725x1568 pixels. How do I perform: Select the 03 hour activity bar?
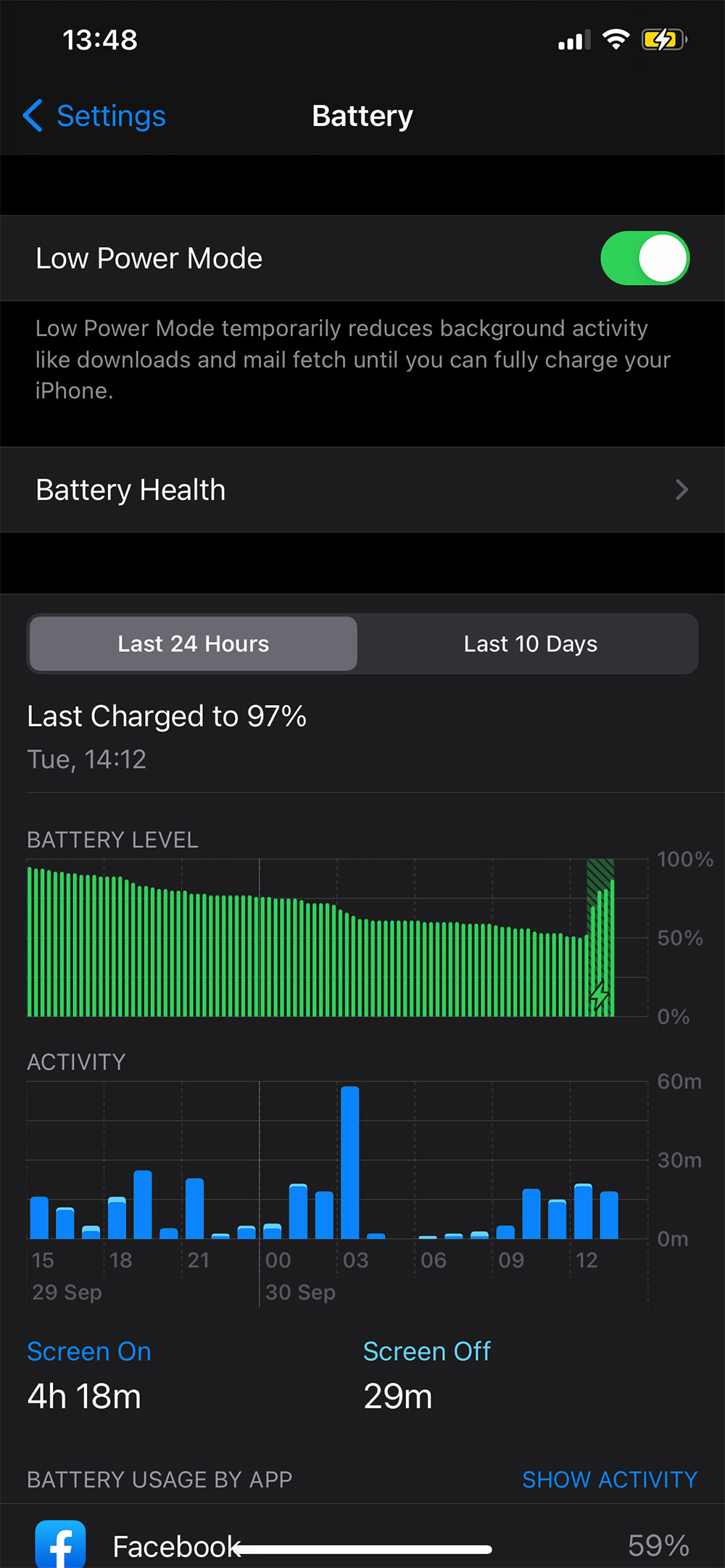click(x=350, y=1162)
